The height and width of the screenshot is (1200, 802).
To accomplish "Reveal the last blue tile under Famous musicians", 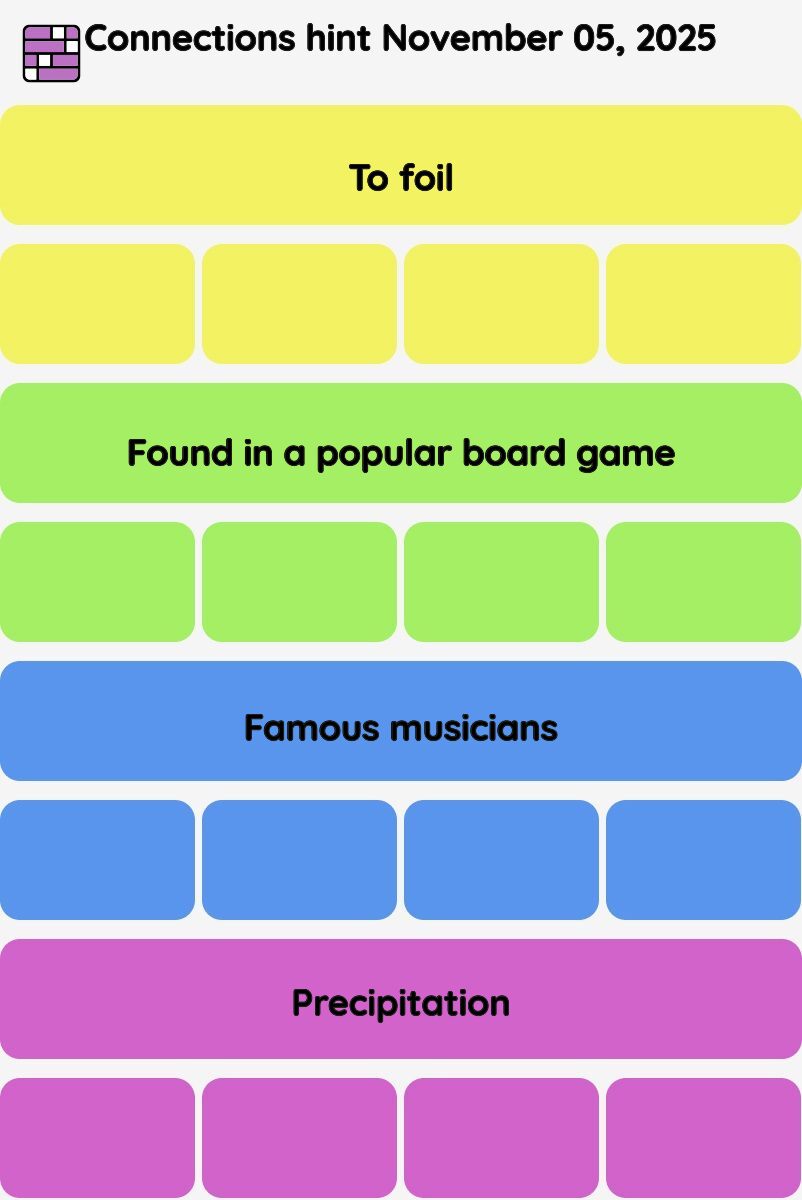I will coord(703,860).
